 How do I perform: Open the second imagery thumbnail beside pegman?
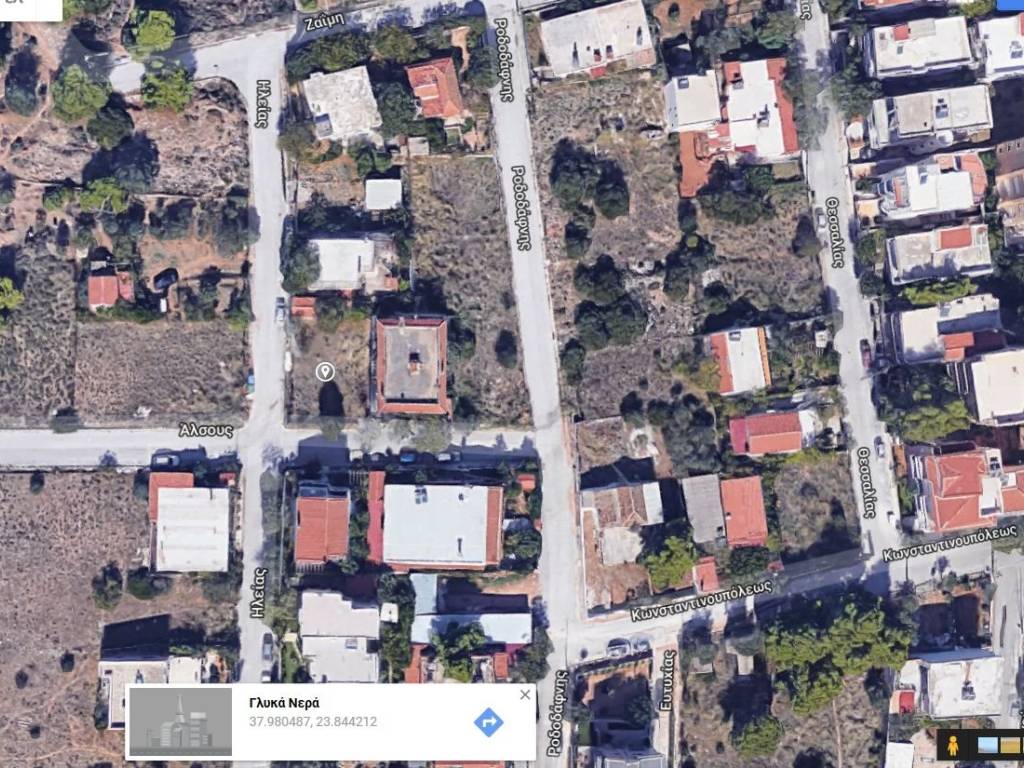coord(1010,745)
